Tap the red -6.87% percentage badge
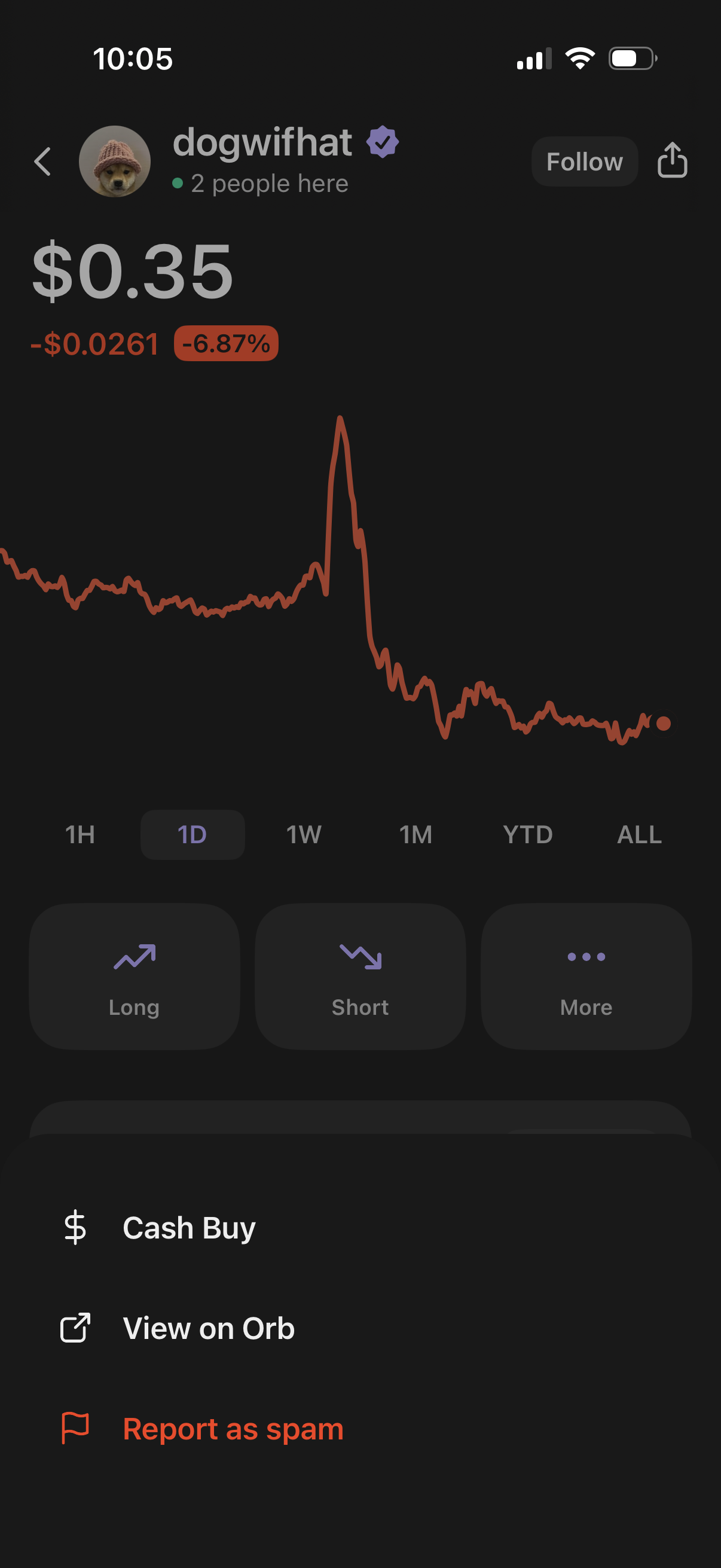This screenshot has width=721, height=1568. click(226, 344)
